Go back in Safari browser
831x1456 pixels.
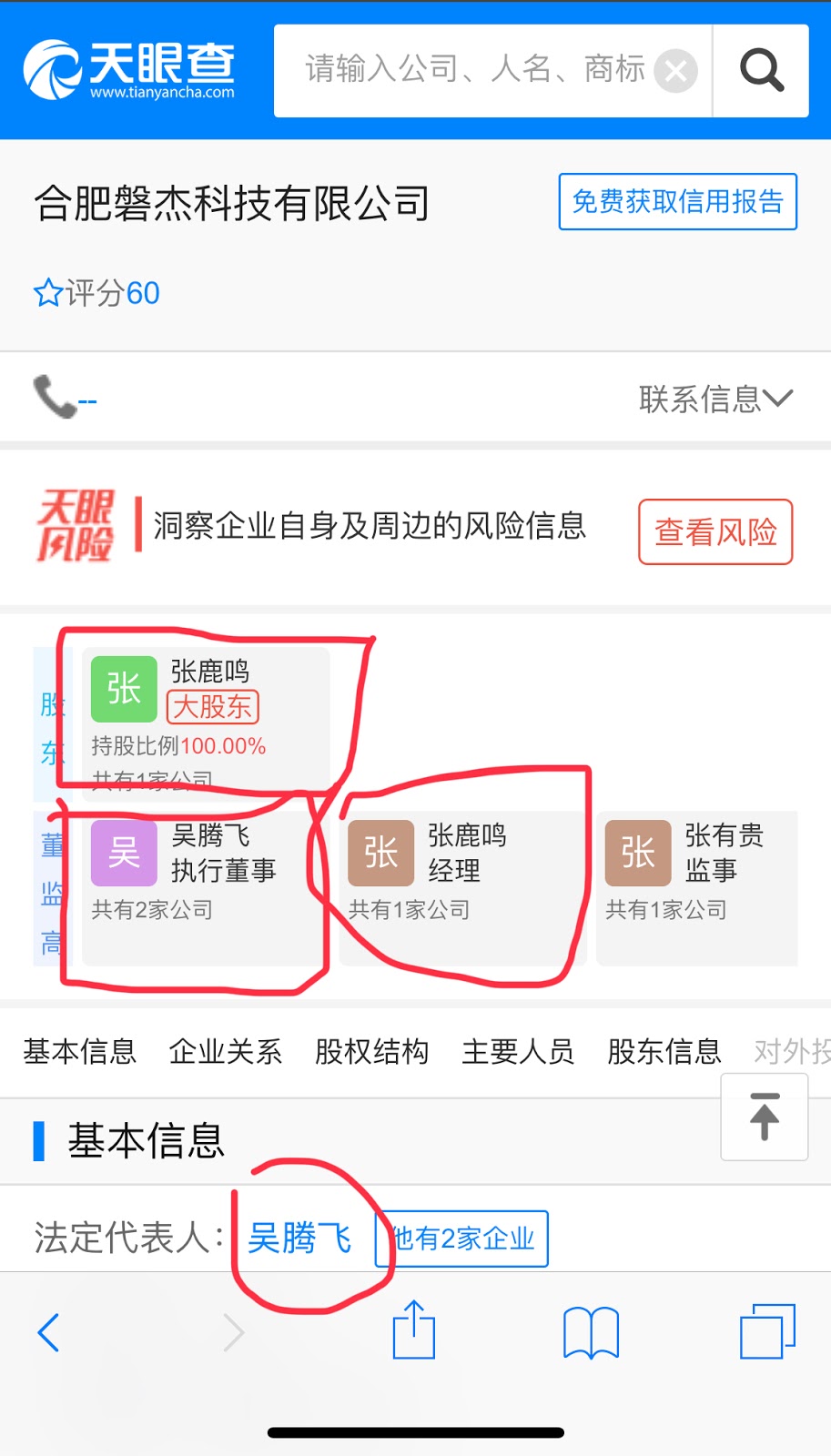pos(49,1333)
